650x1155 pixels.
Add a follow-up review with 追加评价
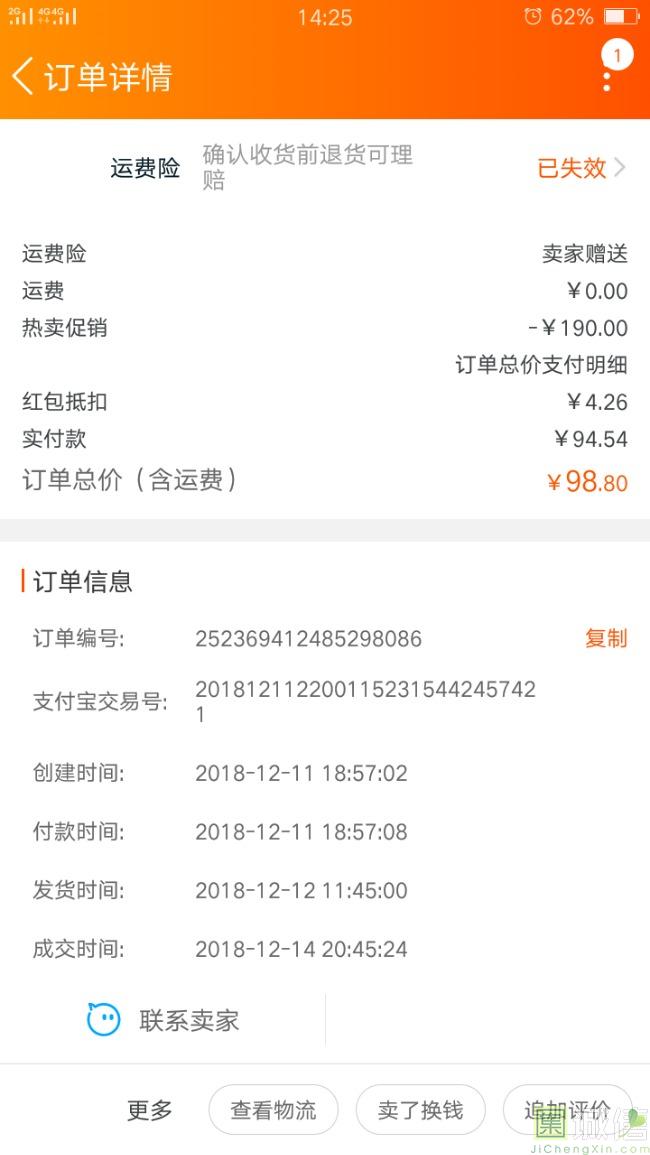pos(566,1109)
